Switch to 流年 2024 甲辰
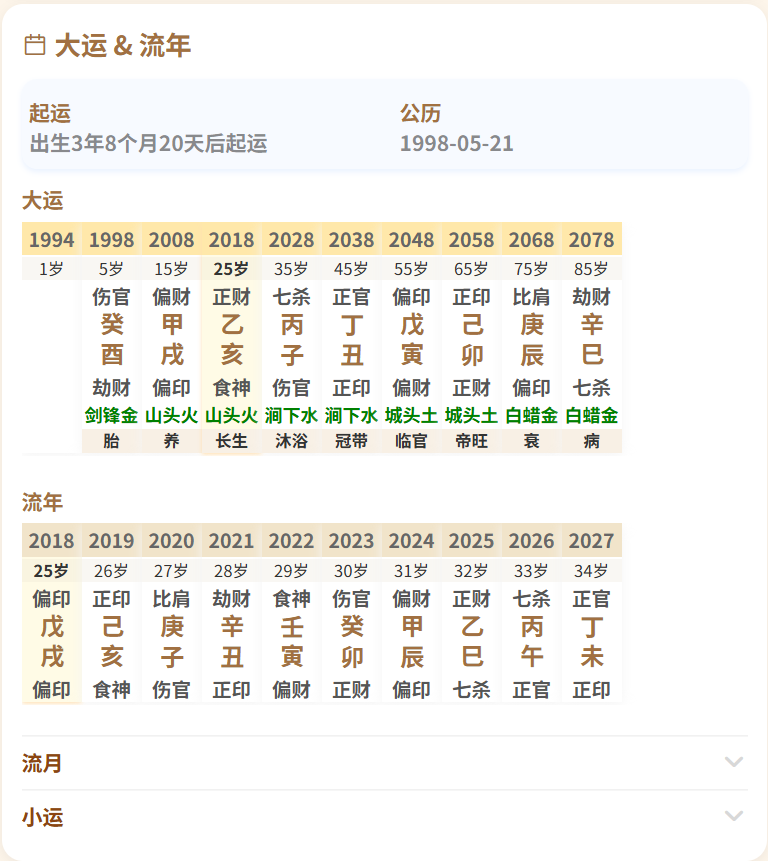Screen dimensions: 768x861 (x=411, y=640)
